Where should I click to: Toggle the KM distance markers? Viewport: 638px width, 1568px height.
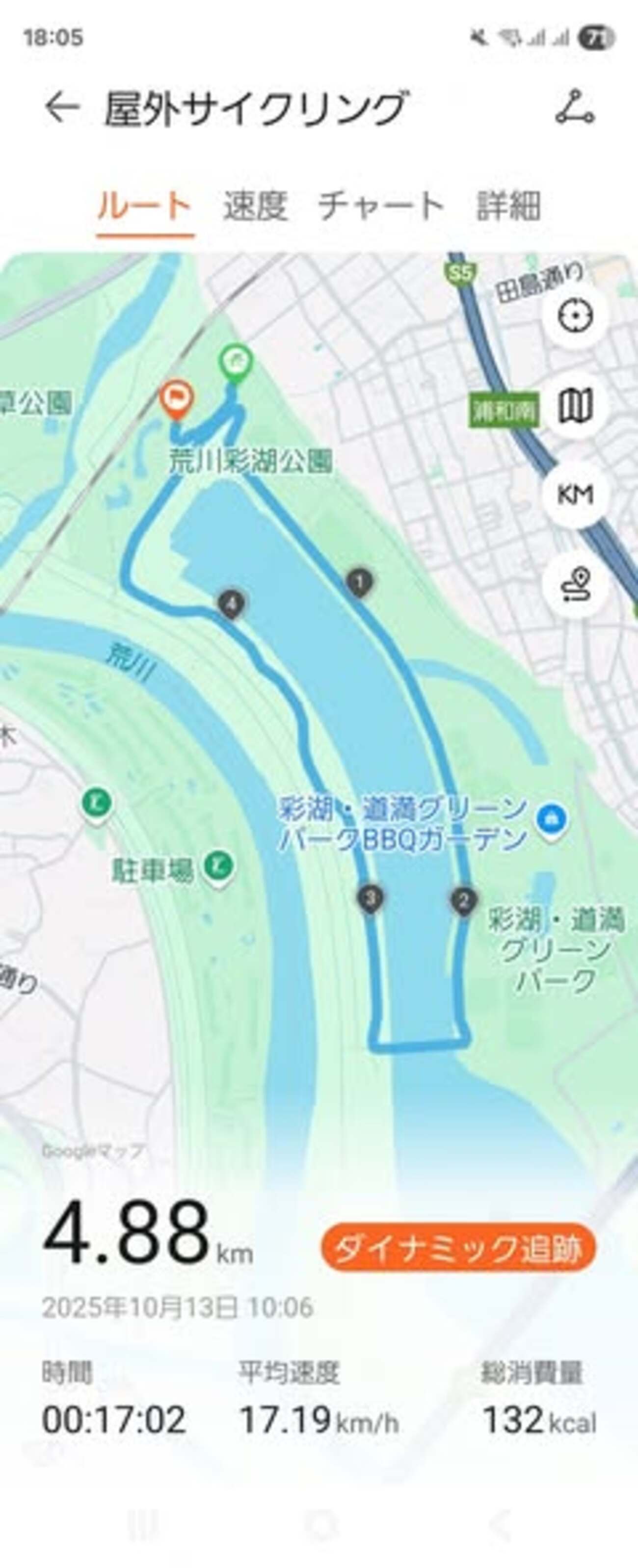575,494
